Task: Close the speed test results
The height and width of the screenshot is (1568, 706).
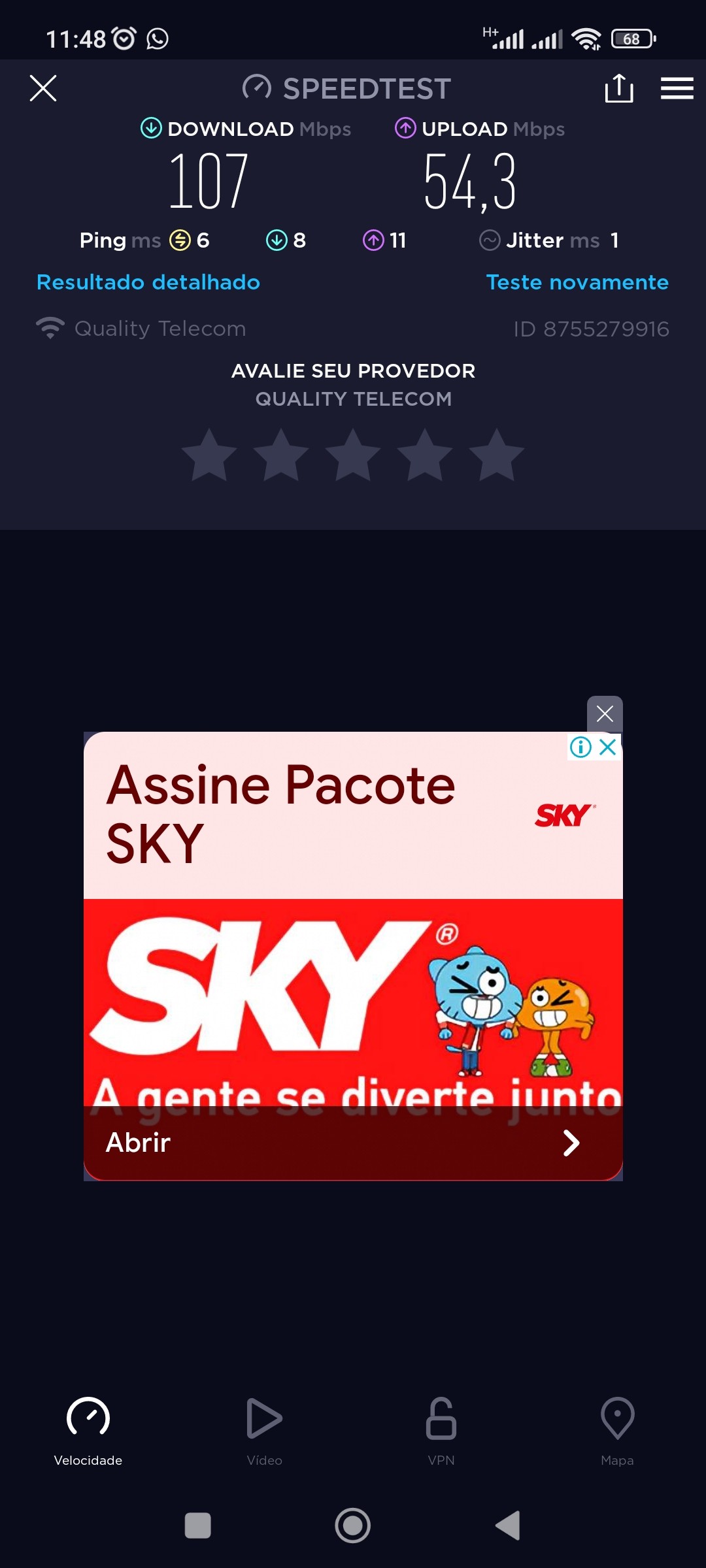Action: pyautogui.click(x=43, y=88)
